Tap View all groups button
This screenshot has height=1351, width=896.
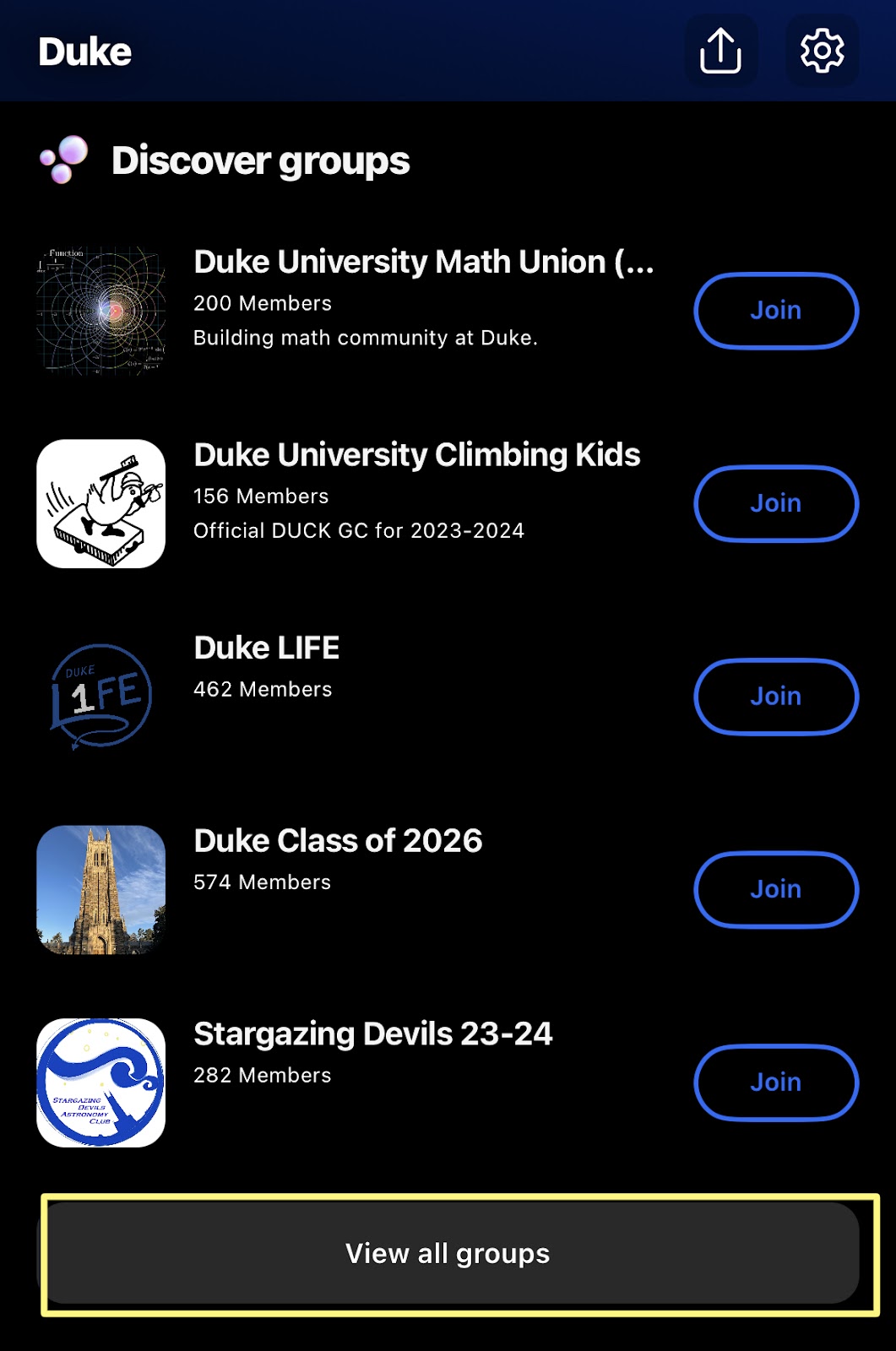pos(448,1254)
